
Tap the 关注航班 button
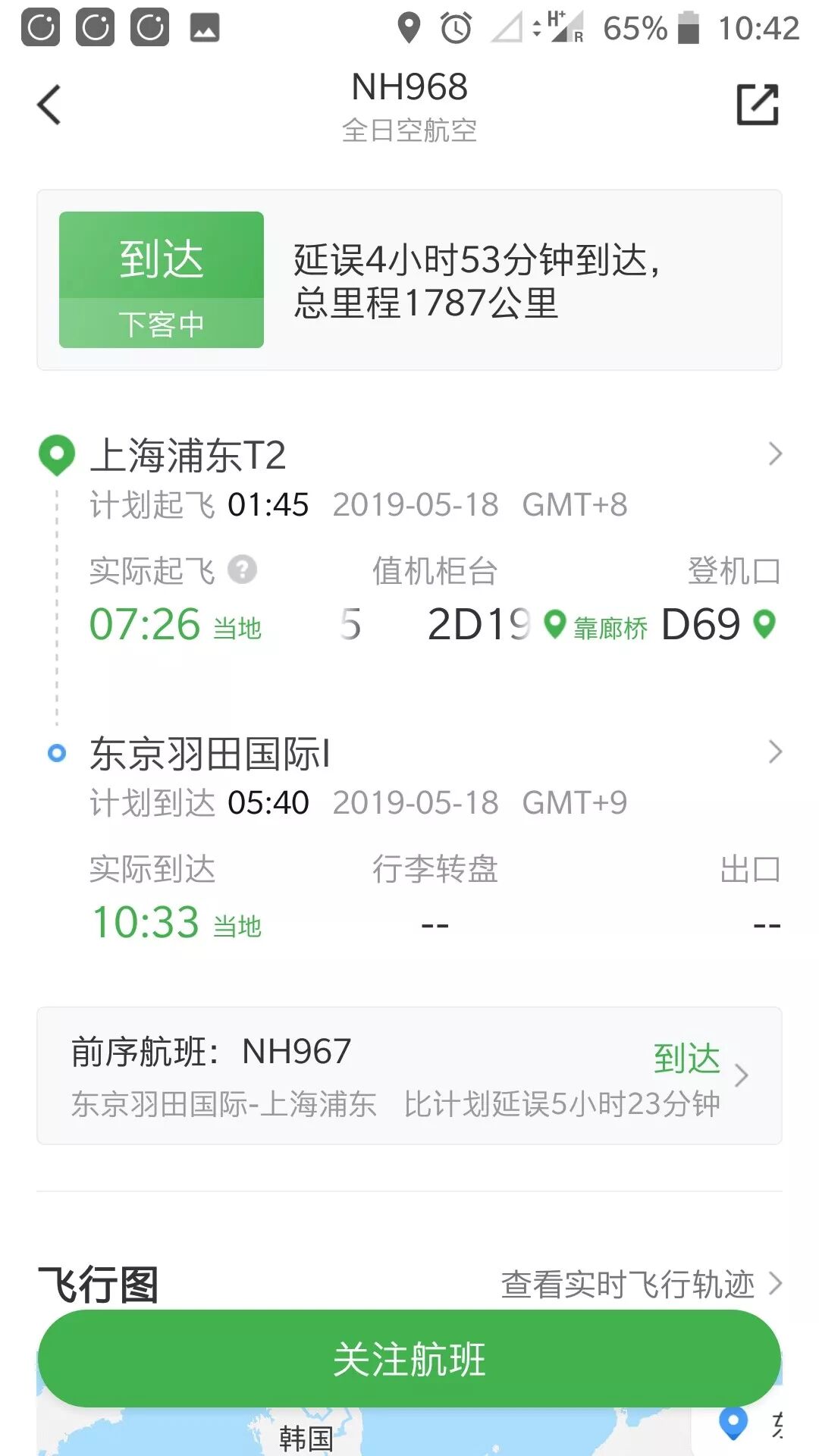click(x=409, y=1358)
